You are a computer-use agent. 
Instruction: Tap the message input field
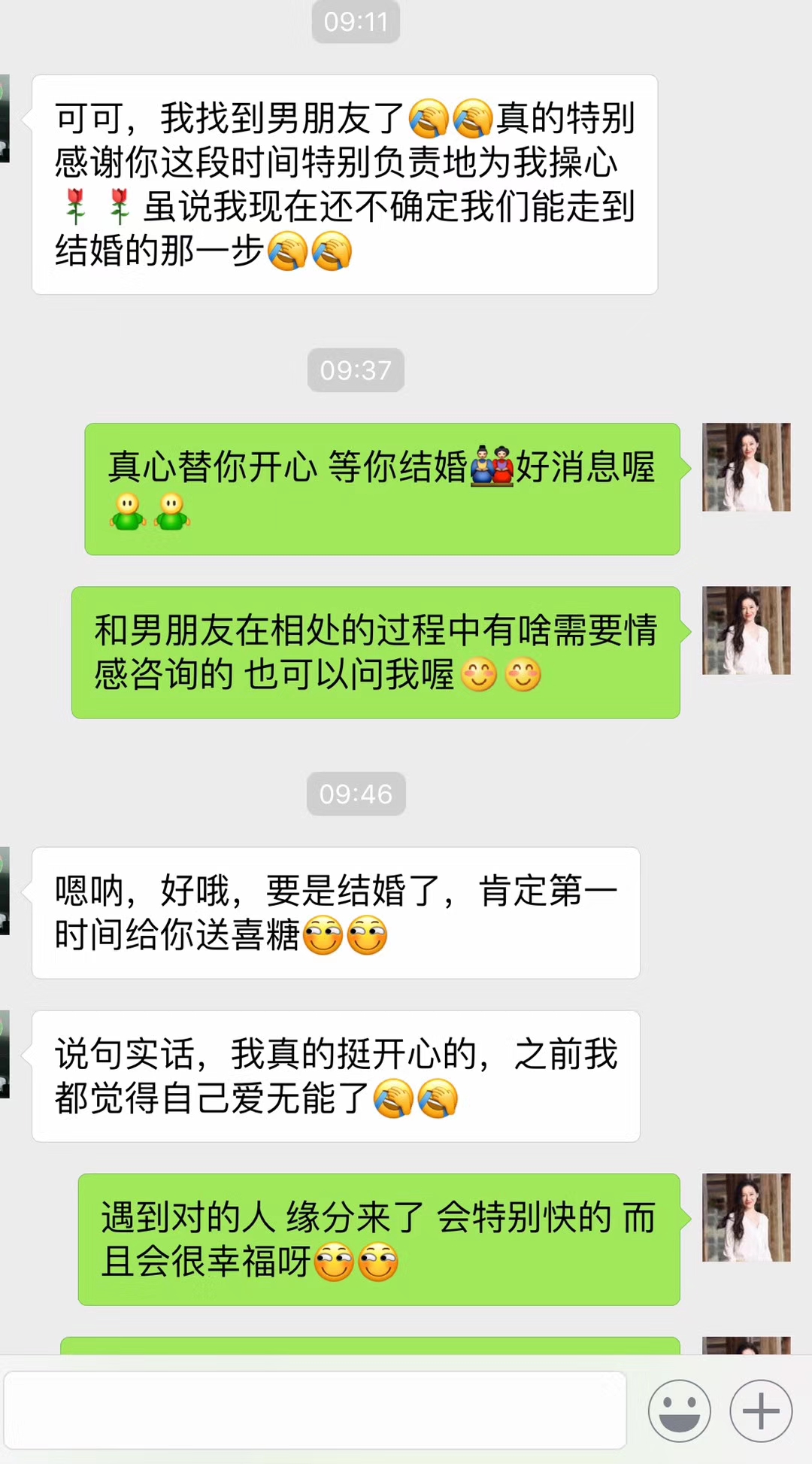click(316, 1410)
